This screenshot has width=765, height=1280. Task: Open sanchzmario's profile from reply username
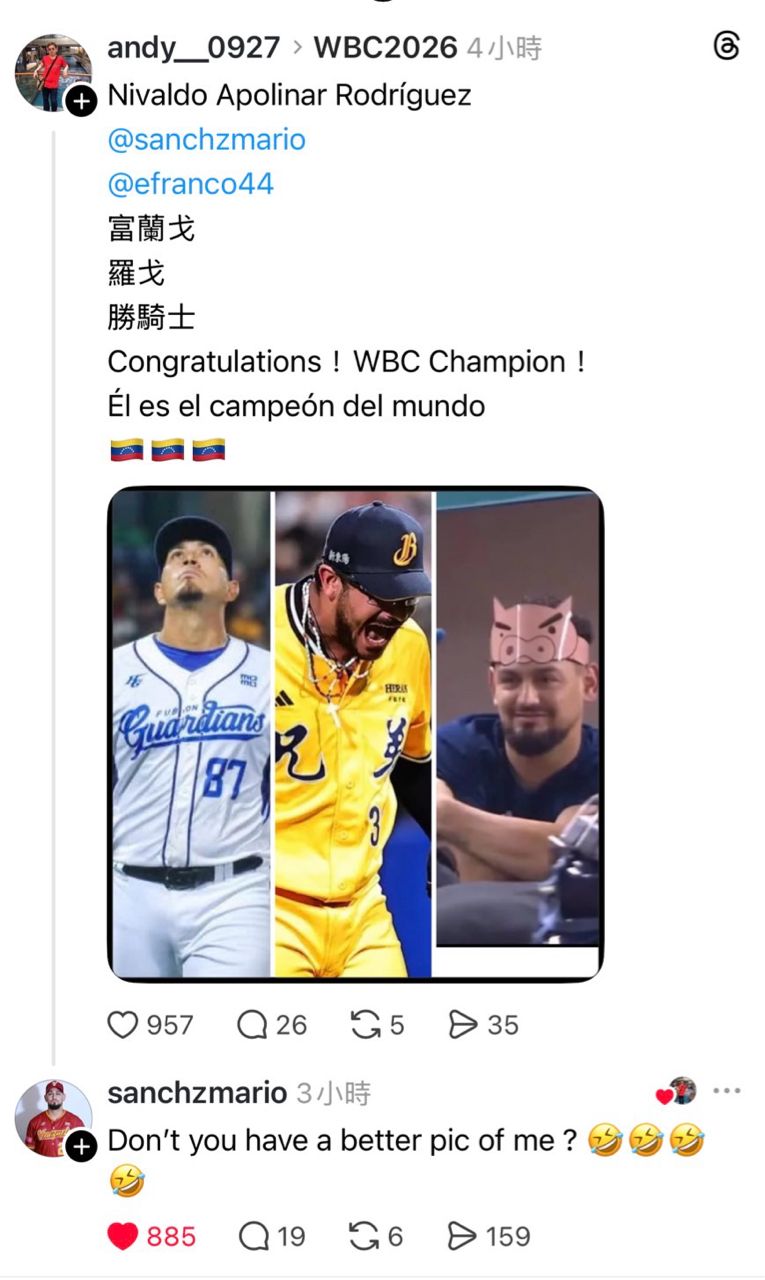click(x=197, y=1093)
